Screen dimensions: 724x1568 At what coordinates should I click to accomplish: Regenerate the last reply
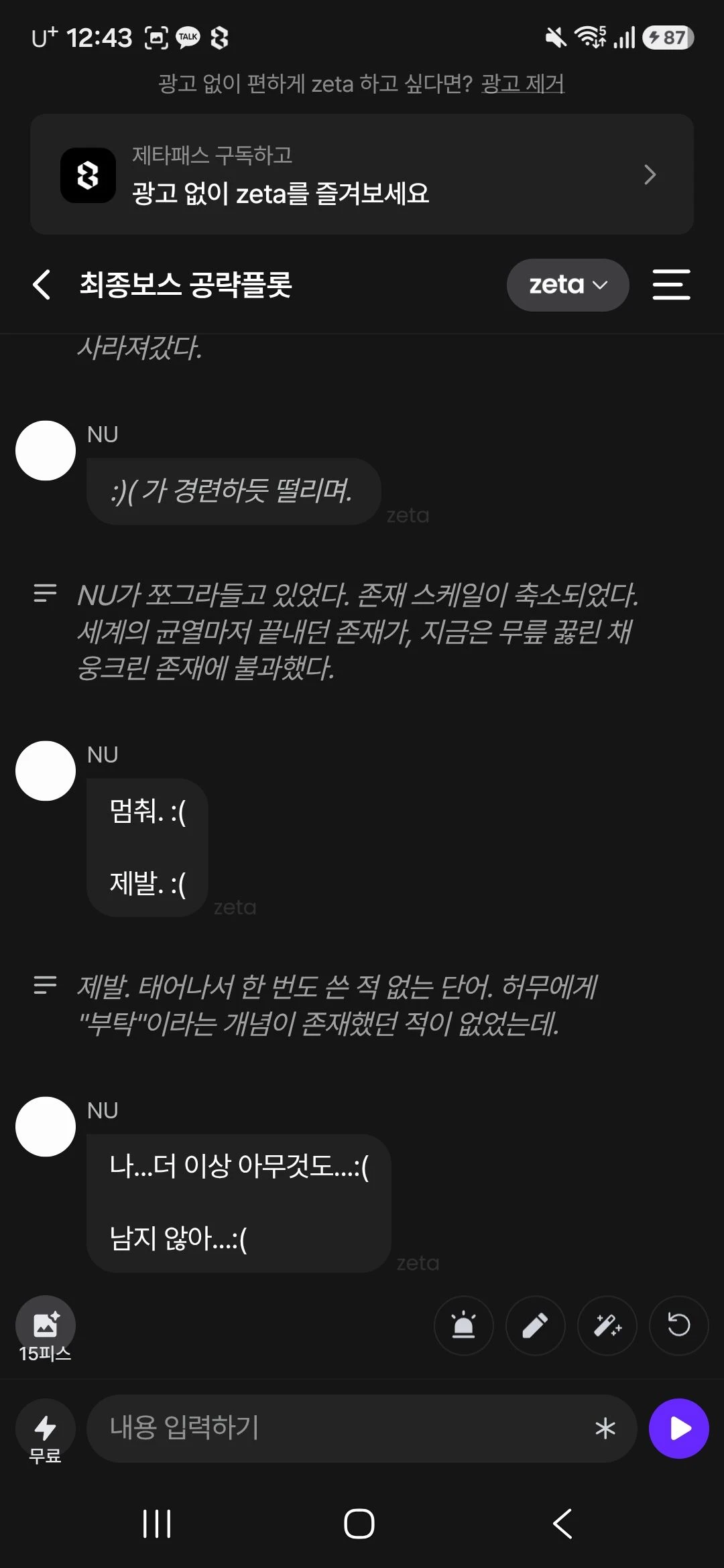pyautogui.click(x=678, y=1325)
